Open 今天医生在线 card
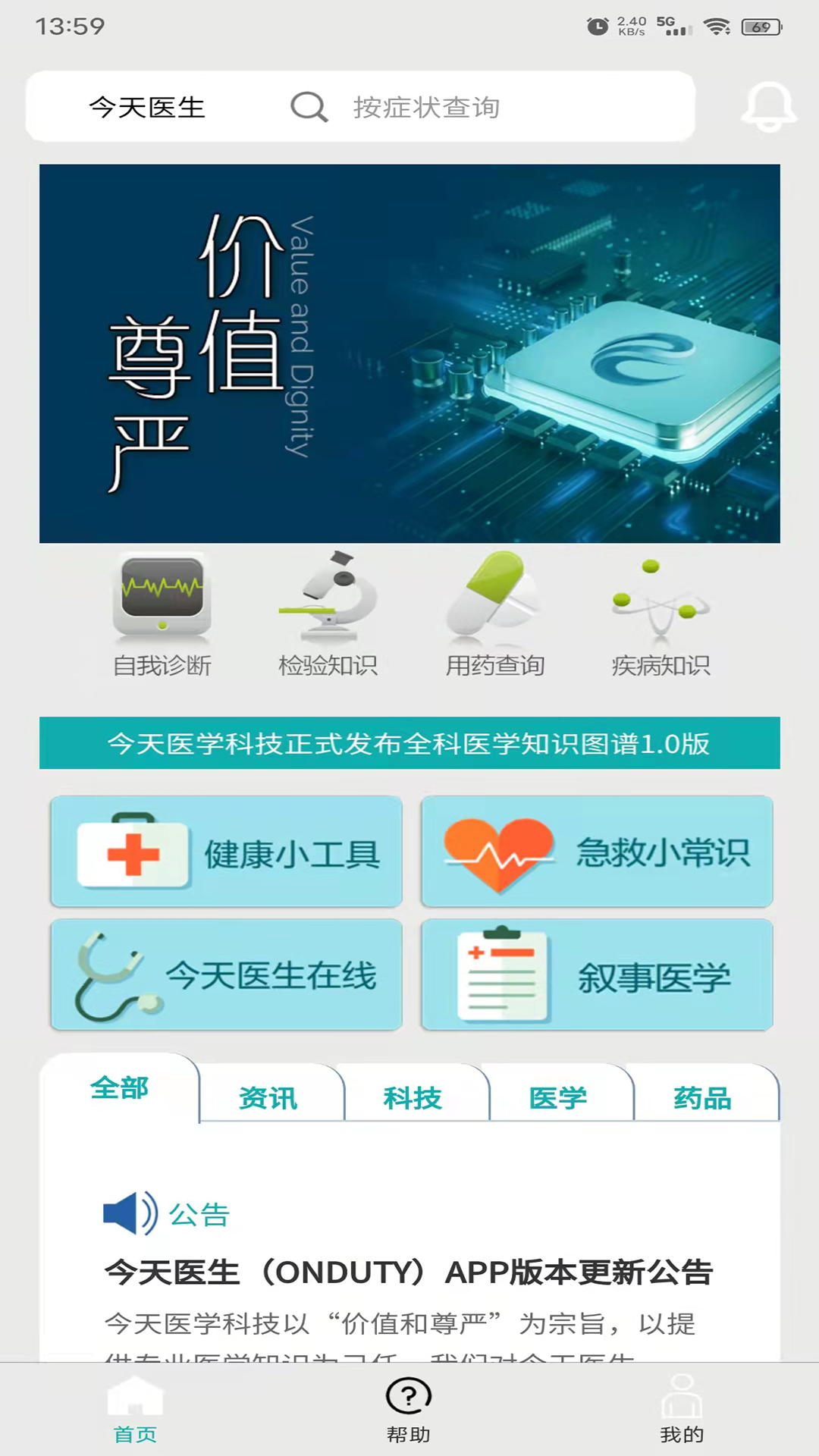The height and width of the screenshot is (1456, 819). 226,975
